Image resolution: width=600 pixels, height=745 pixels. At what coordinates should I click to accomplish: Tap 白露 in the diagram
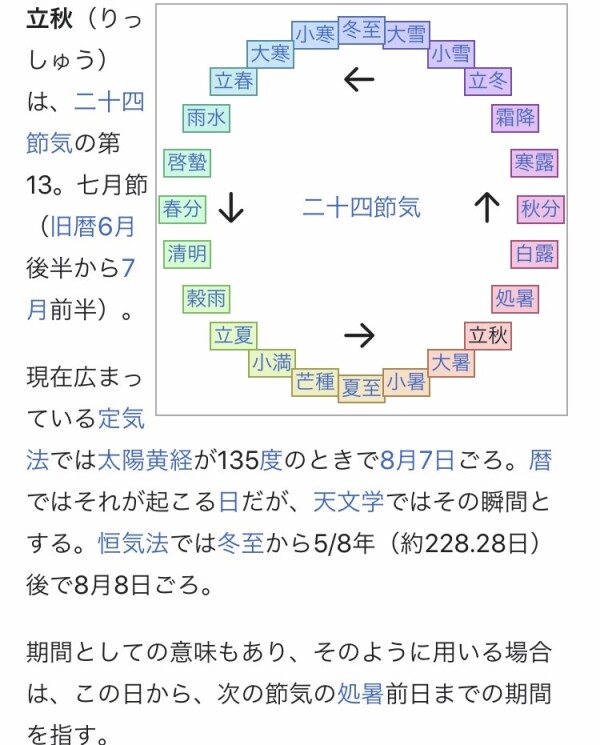(535, 253)
